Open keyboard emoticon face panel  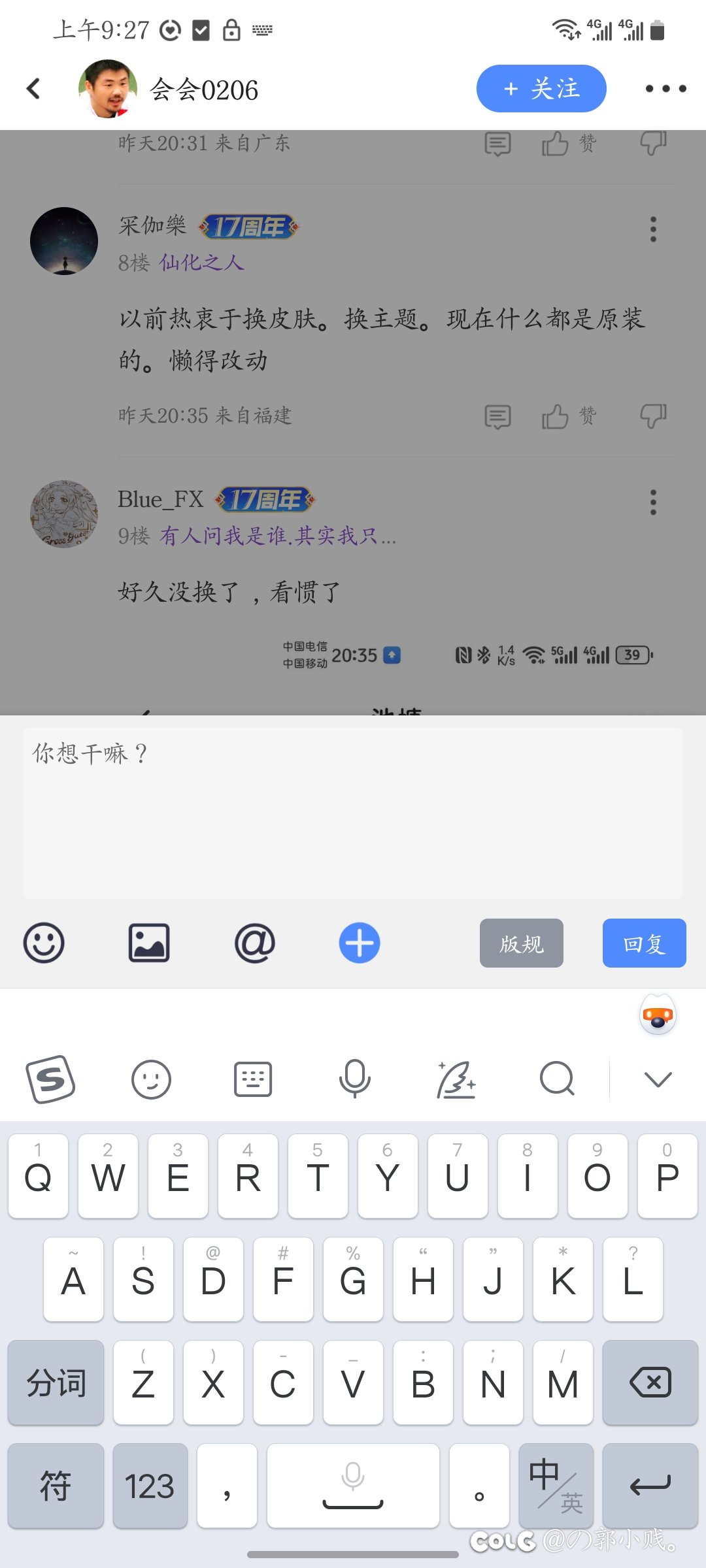[x=151, y=1079]
